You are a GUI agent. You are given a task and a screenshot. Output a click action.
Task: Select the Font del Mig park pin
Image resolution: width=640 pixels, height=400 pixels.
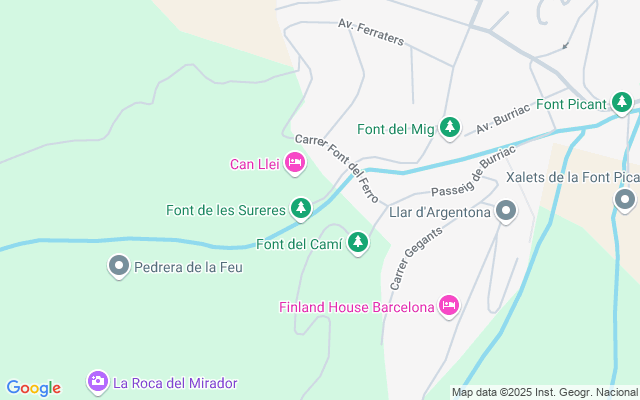click(450, 128)
